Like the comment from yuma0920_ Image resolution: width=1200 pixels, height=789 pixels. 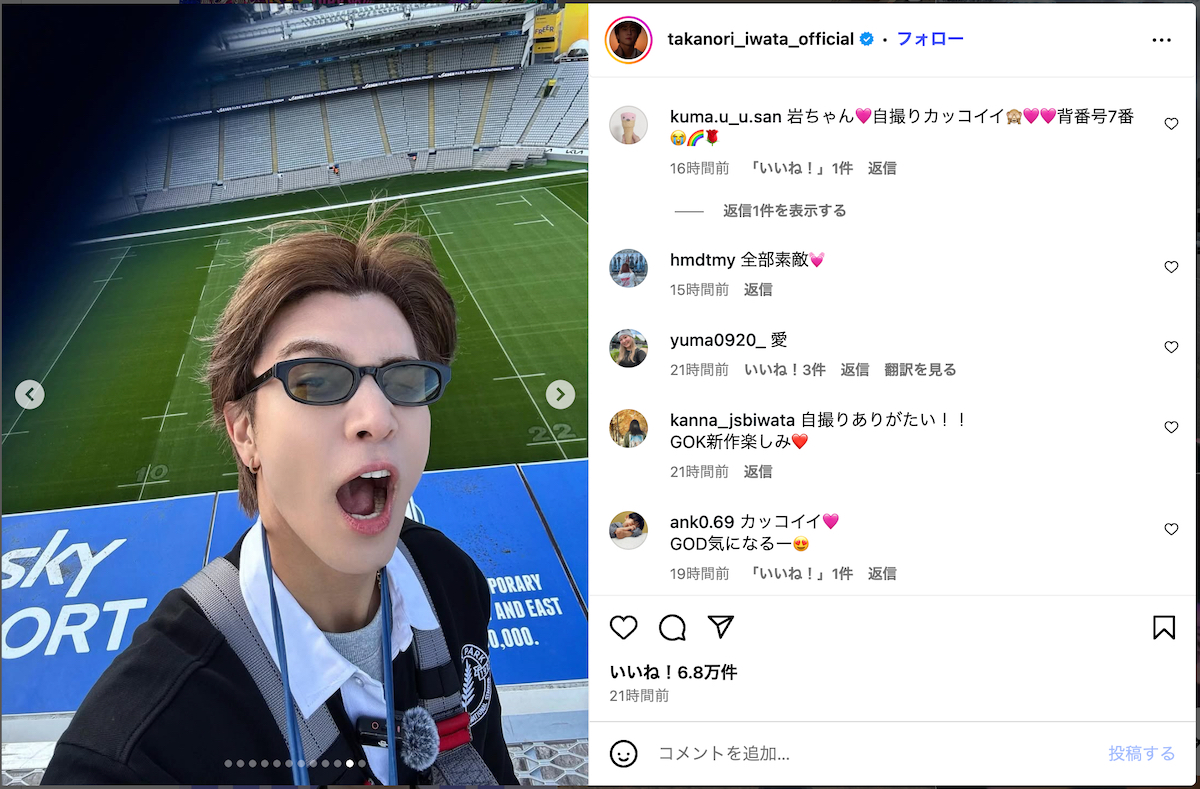1171,347
